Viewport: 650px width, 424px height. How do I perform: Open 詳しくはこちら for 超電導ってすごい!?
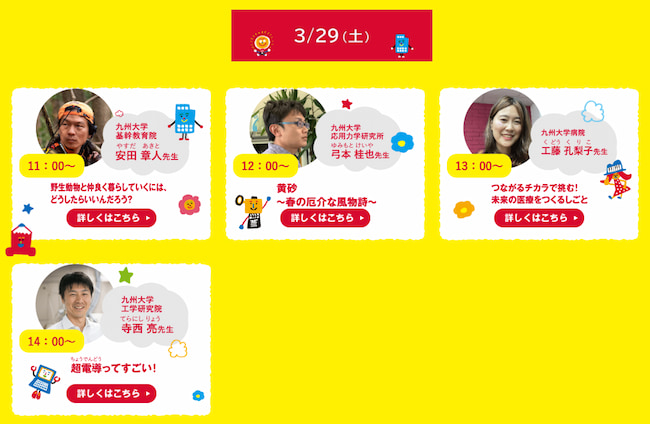click(111, 393)
